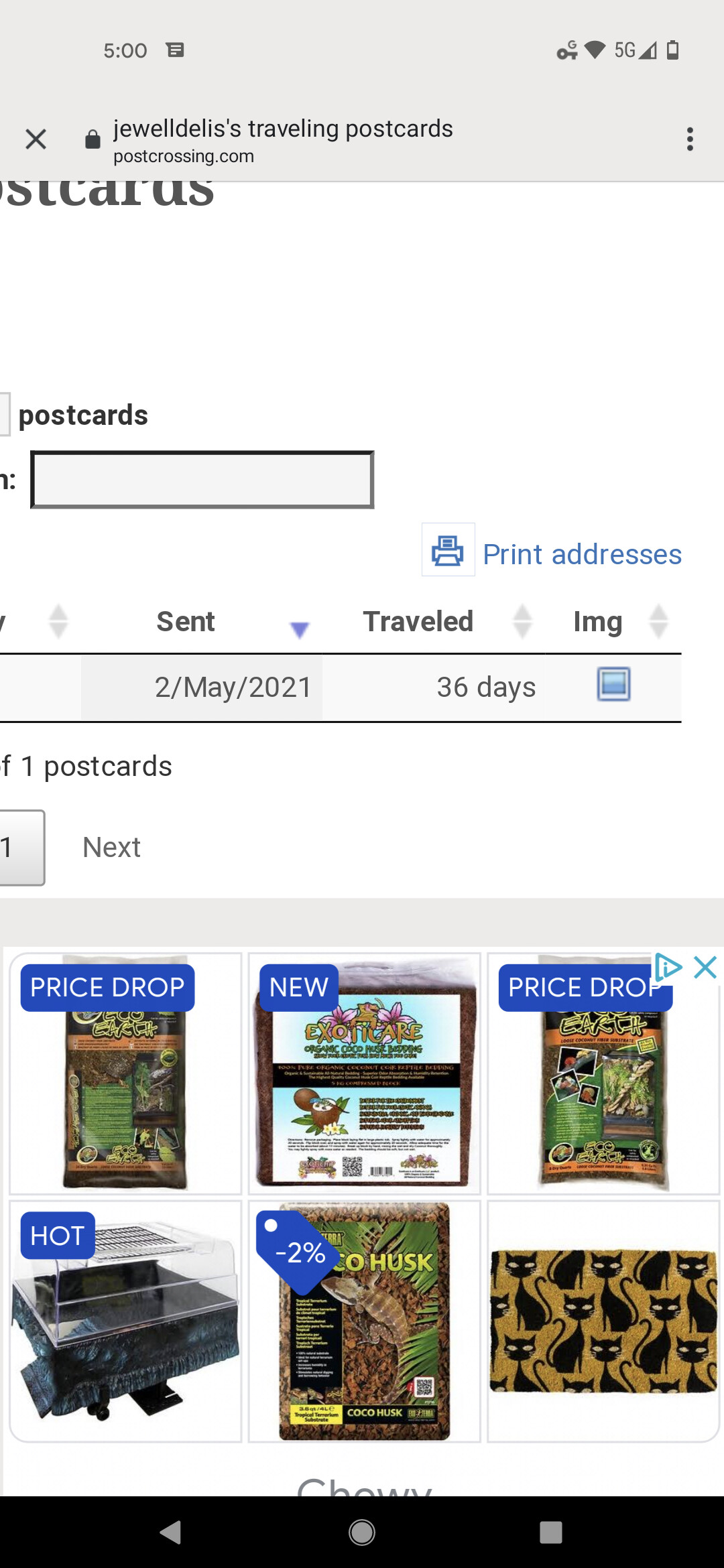Dismiss the Chewy ad with X

pos(705,968)
